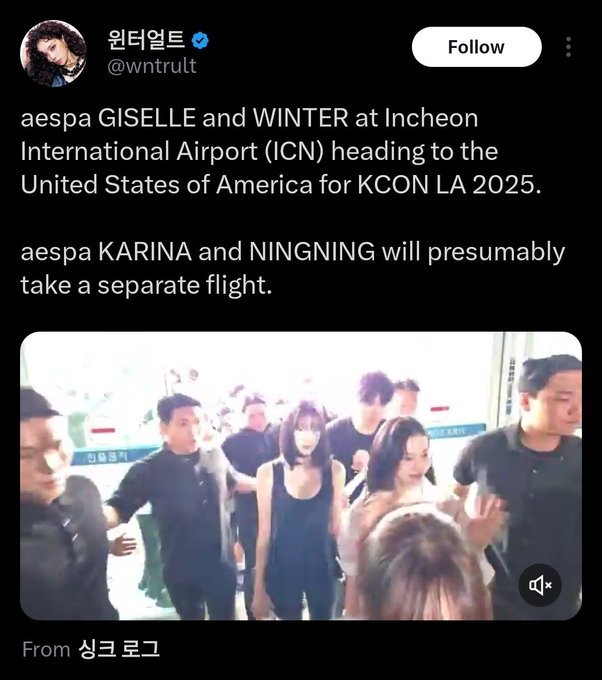
Task: Open the airport video full screen
Action: pos(300,475)
